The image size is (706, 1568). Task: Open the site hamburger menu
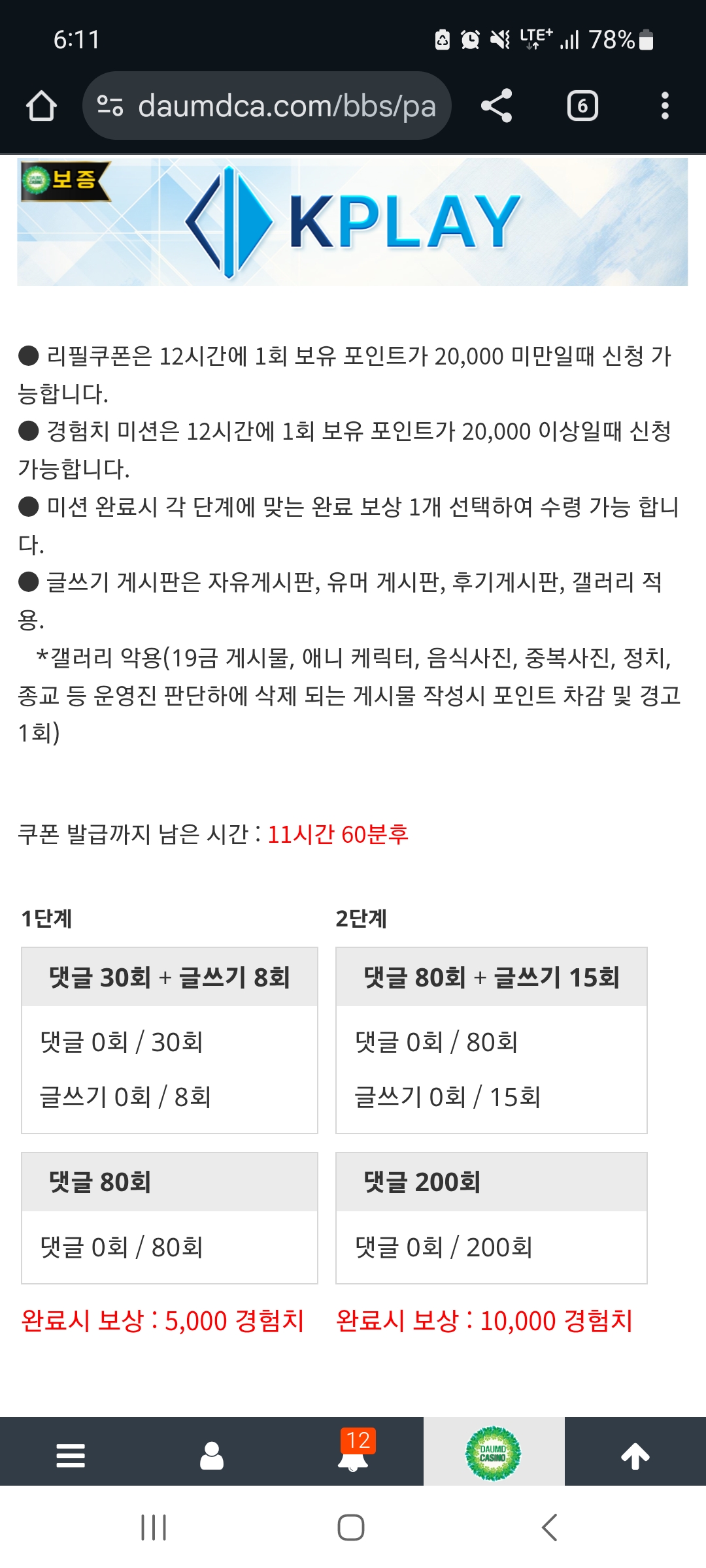point(71,1455)
